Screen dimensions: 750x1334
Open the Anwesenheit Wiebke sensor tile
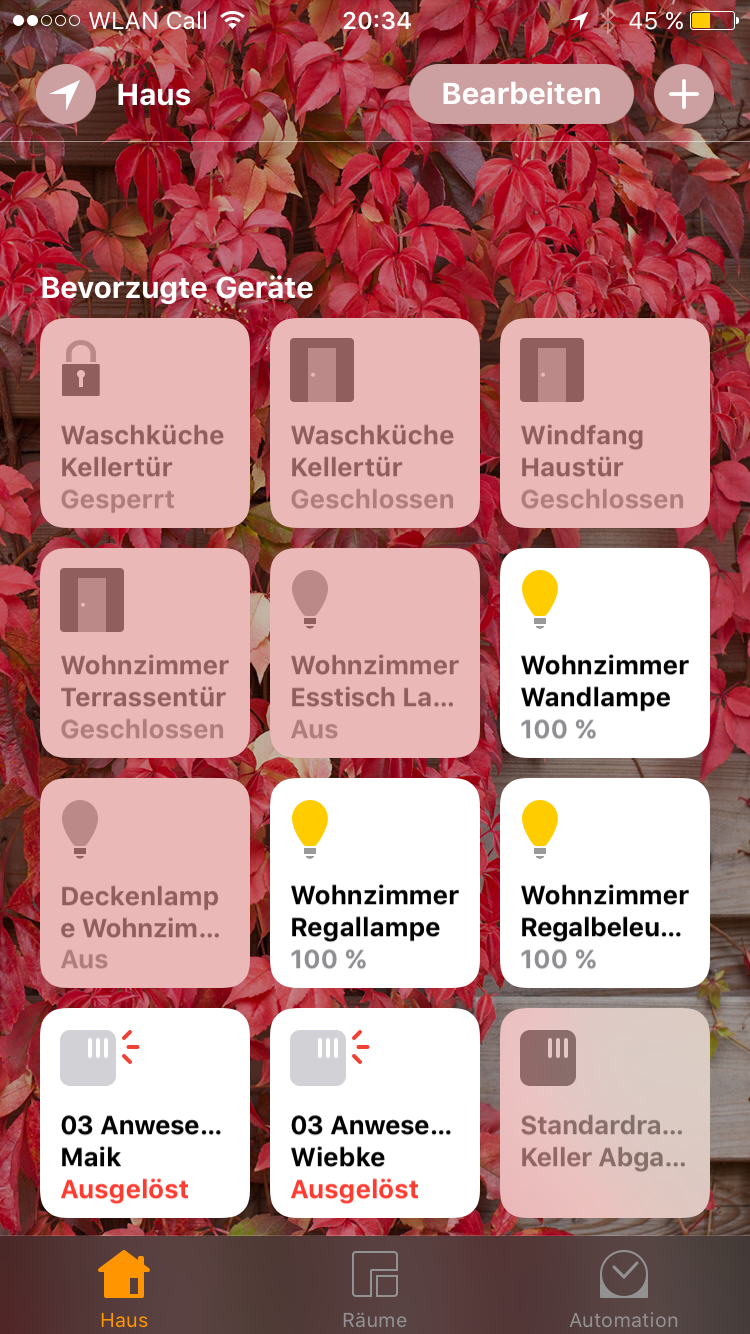coord(375,1113)
